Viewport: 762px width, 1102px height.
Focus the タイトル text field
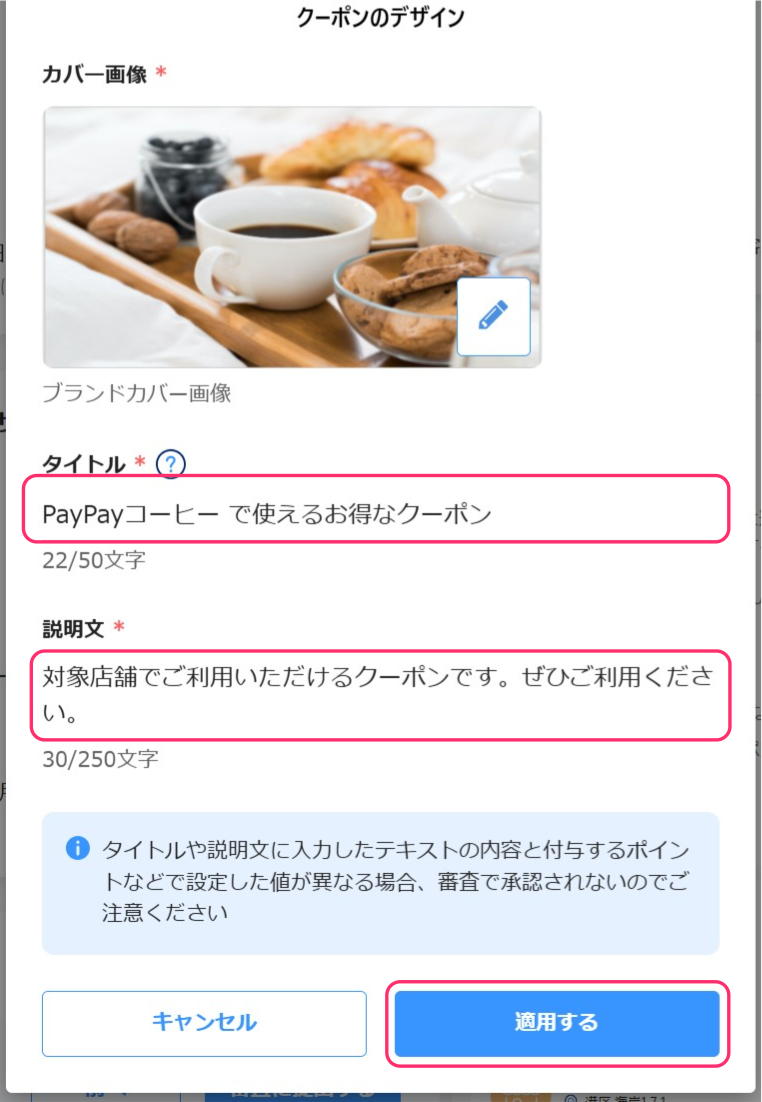tap(378, 514)
